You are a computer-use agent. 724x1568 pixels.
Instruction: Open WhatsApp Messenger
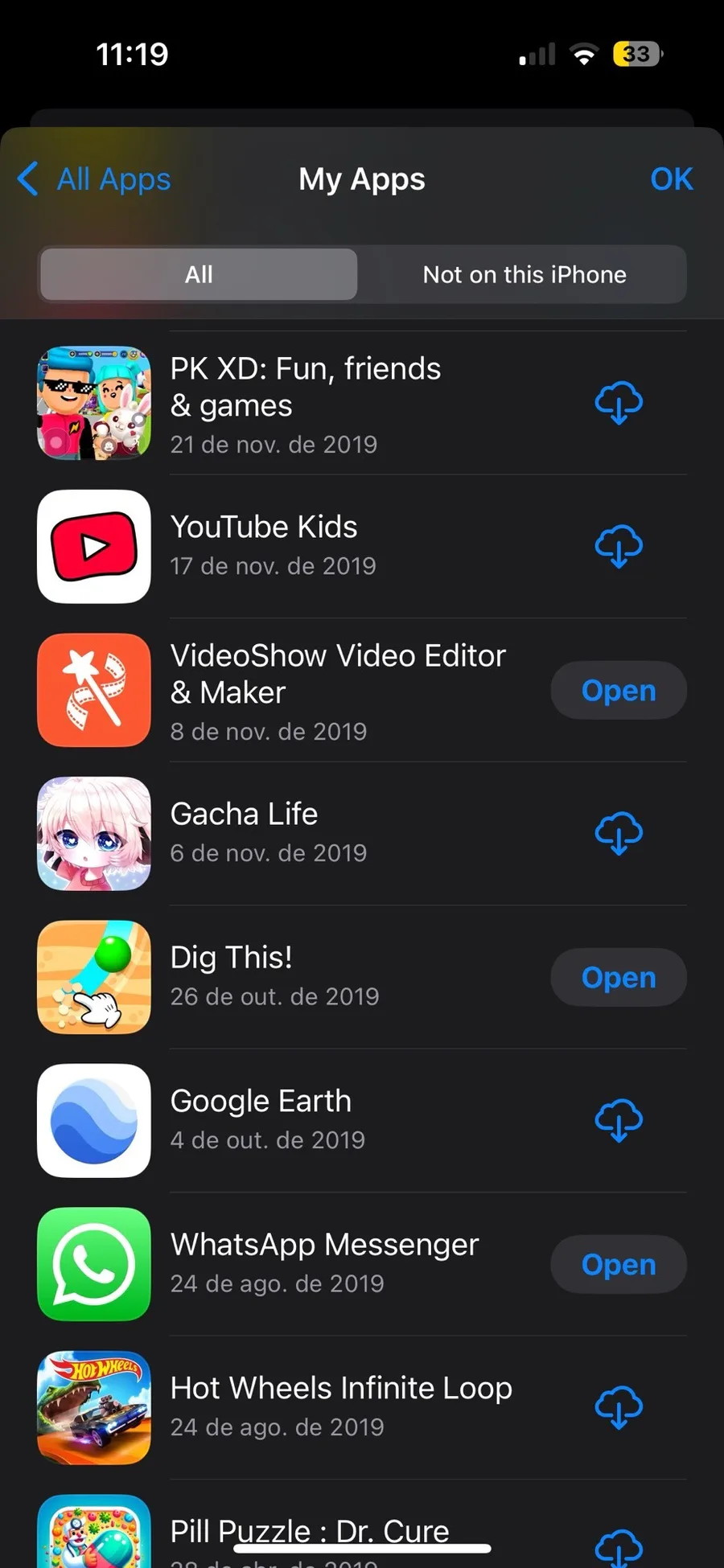tap(618, 1265)
